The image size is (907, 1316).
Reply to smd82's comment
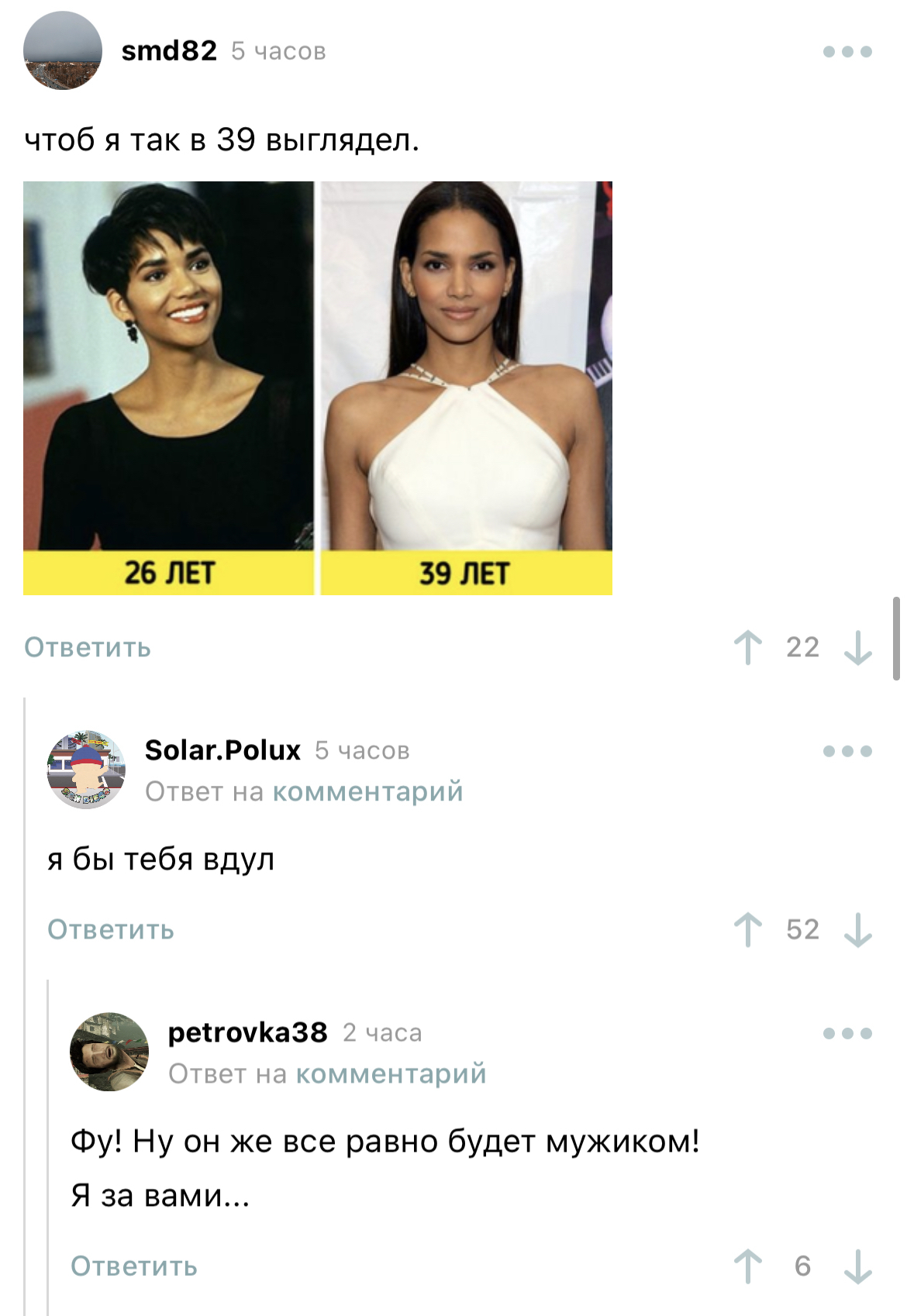(x=88, y=647)
